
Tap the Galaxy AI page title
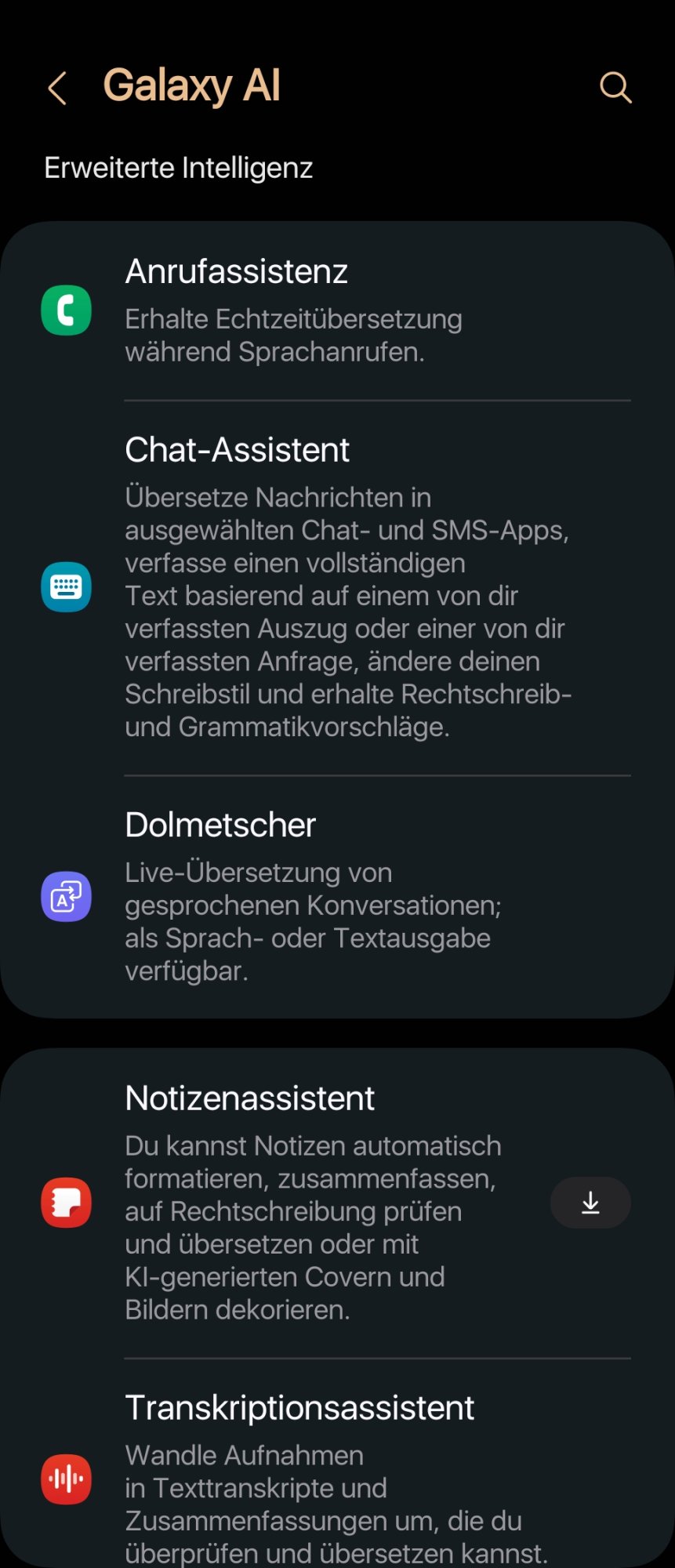(191, 86)
